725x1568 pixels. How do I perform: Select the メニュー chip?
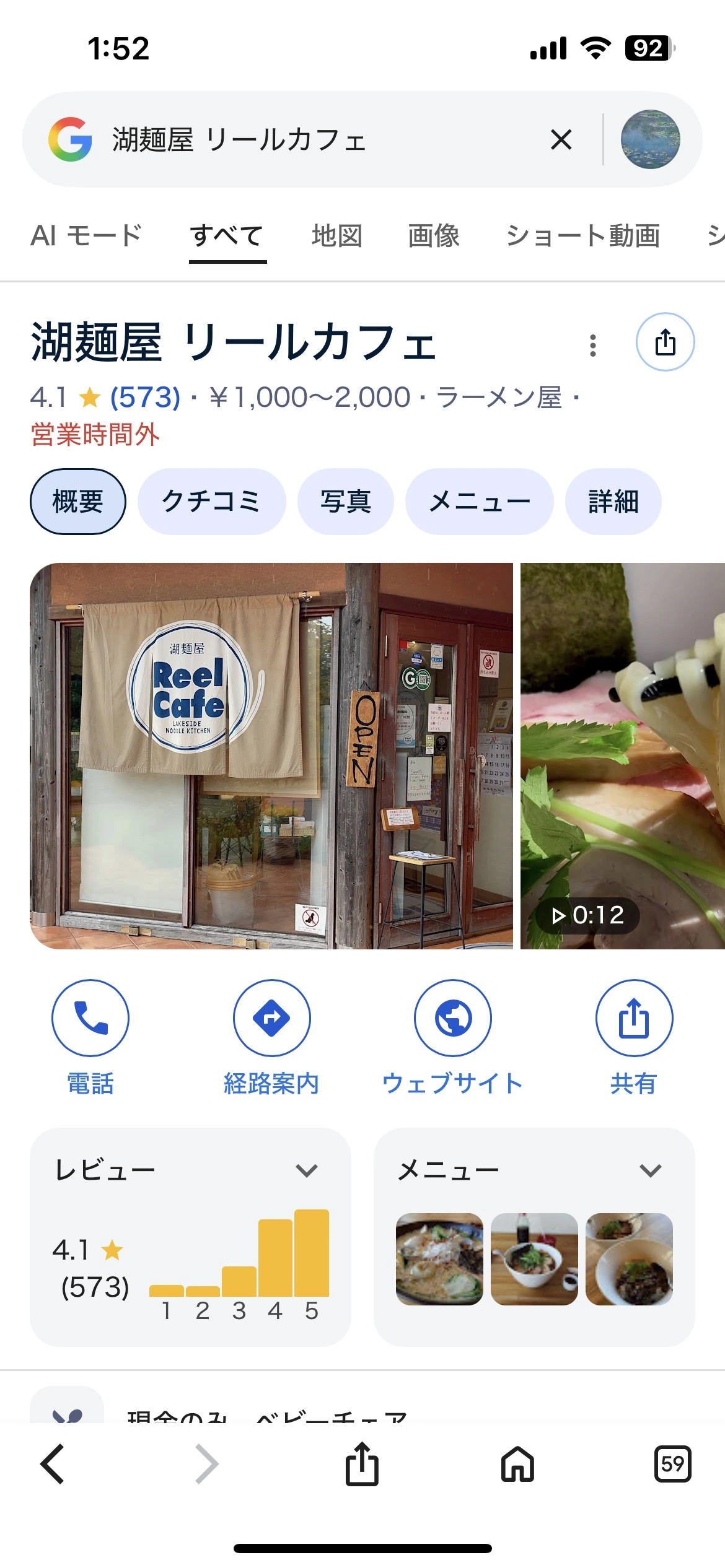[479, 501]
